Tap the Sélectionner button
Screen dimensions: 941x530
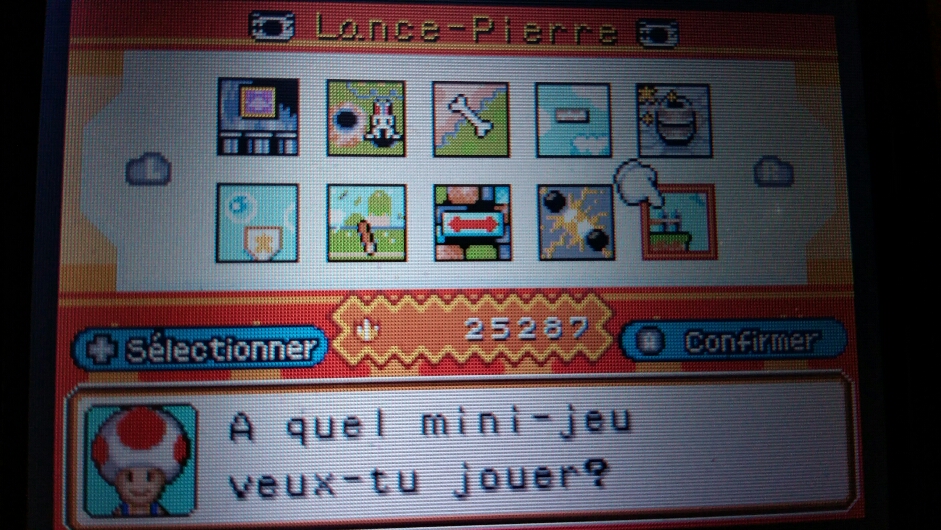(200, 349)
